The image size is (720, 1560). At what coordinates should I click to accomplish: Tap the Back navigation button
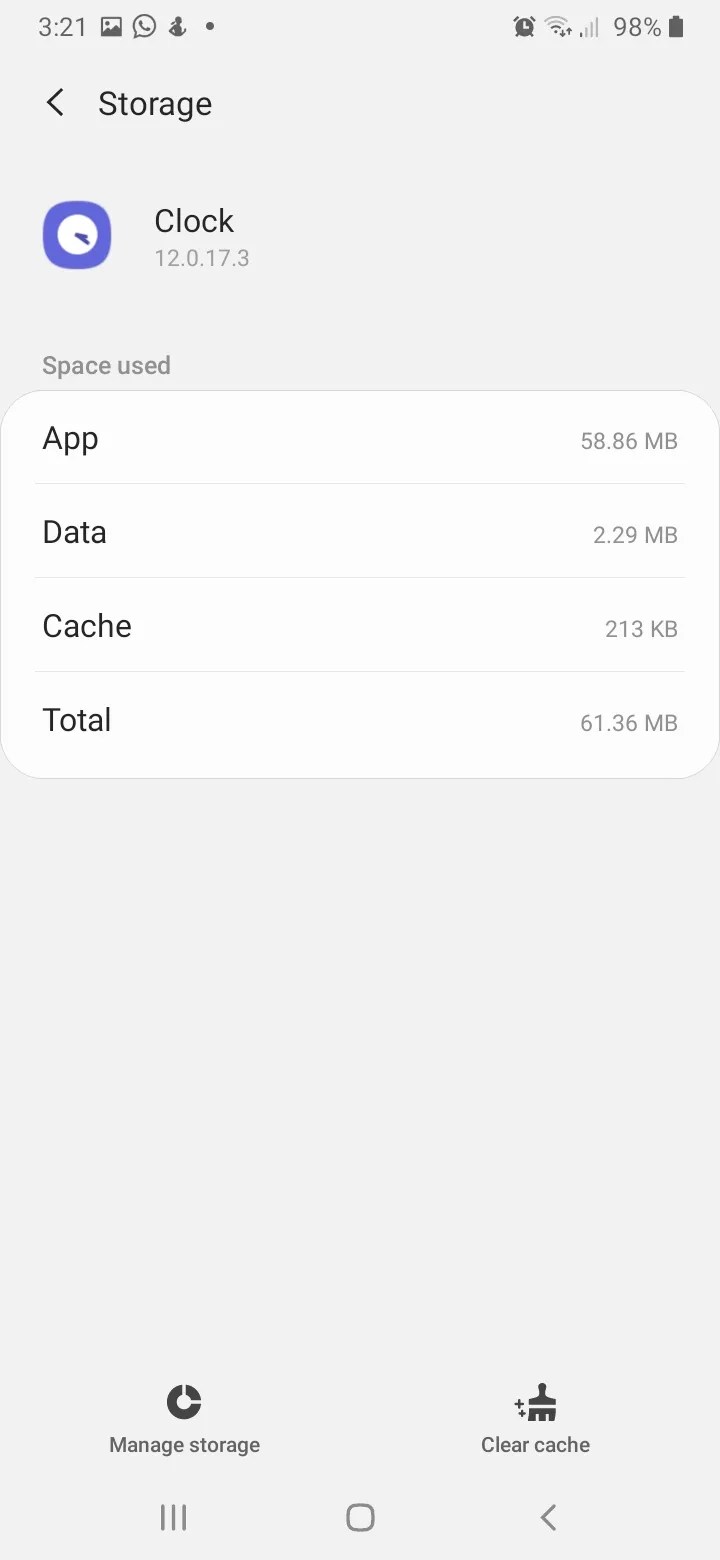(x=547, y=1517)
